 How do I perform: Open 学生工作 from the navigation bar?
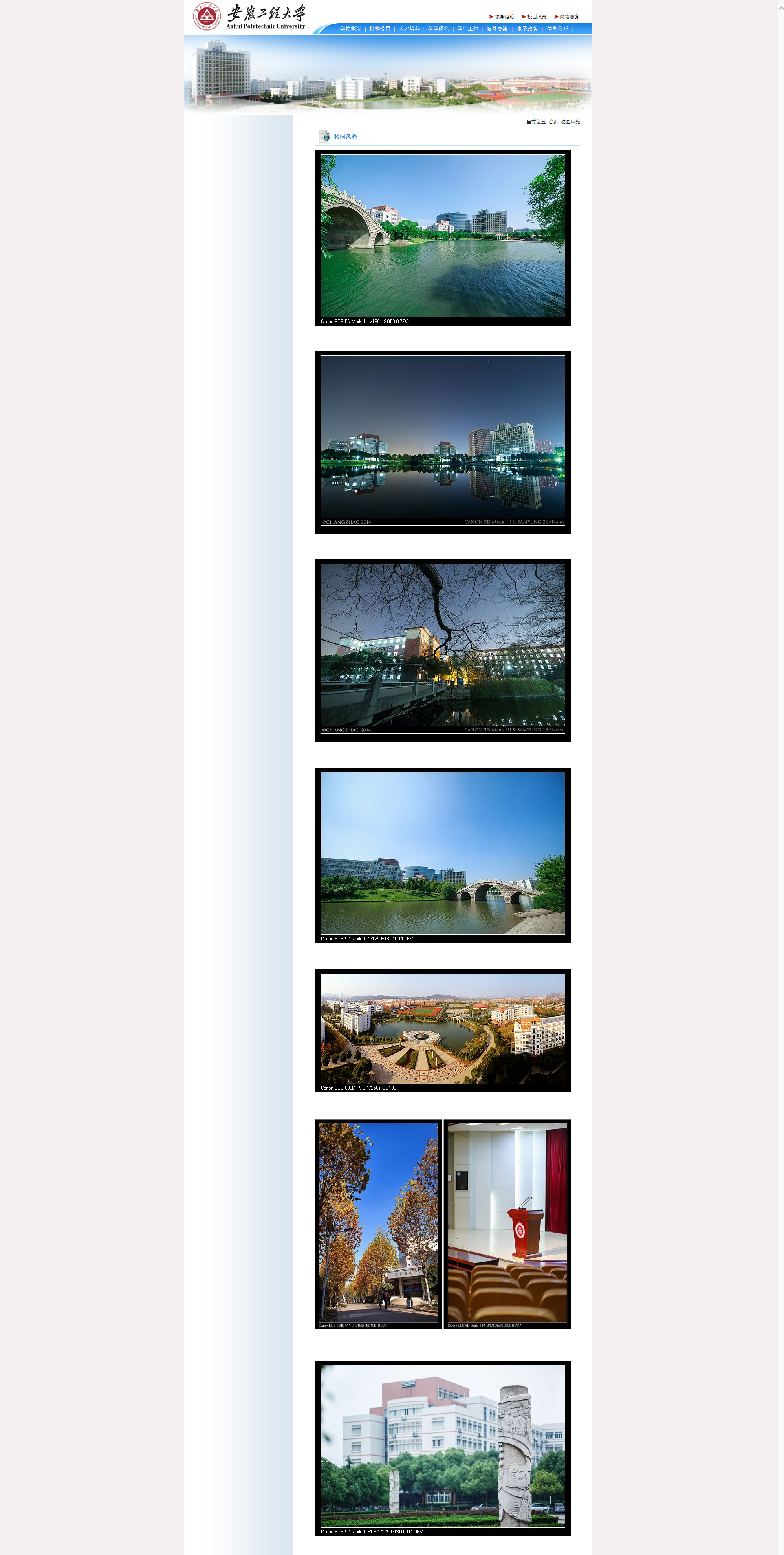click(467, 29)
